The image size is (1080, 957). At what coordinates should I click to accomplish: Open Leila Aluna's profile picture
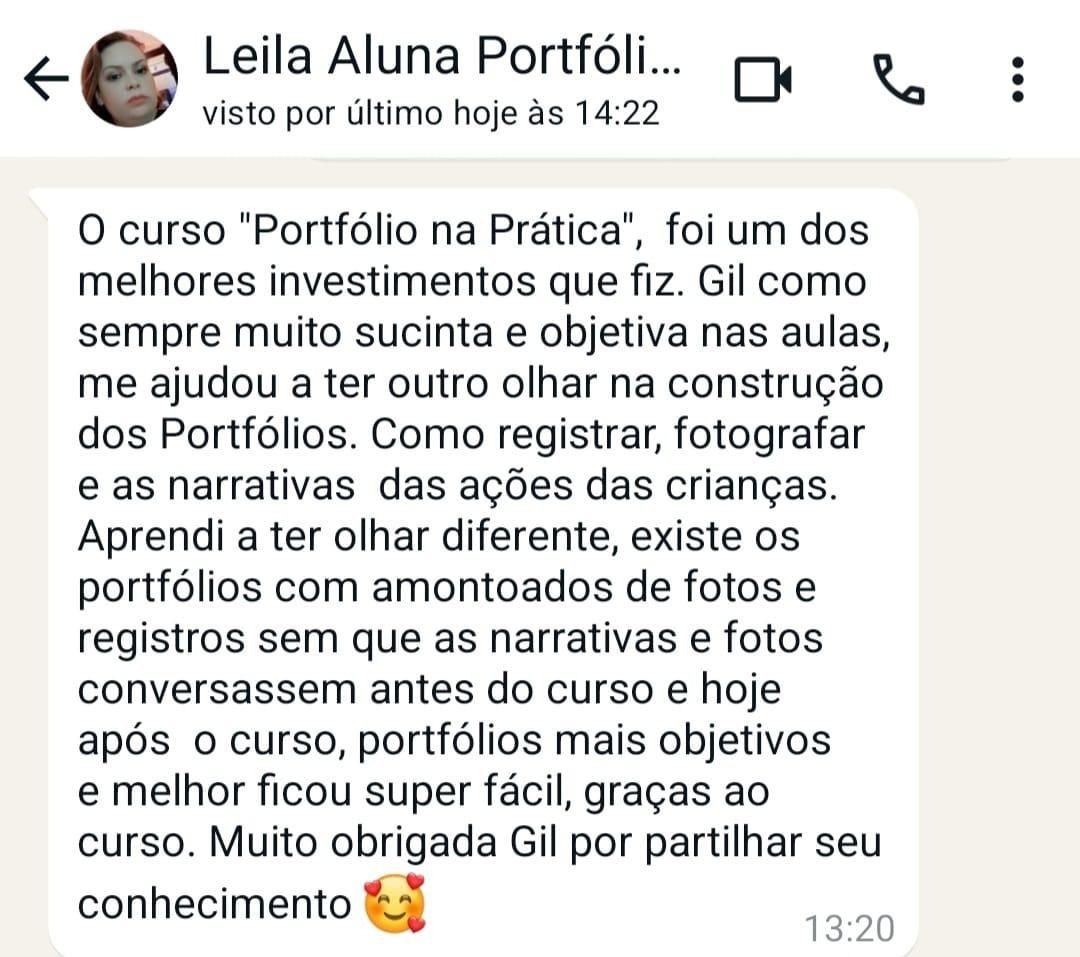[x=130, y=79]
